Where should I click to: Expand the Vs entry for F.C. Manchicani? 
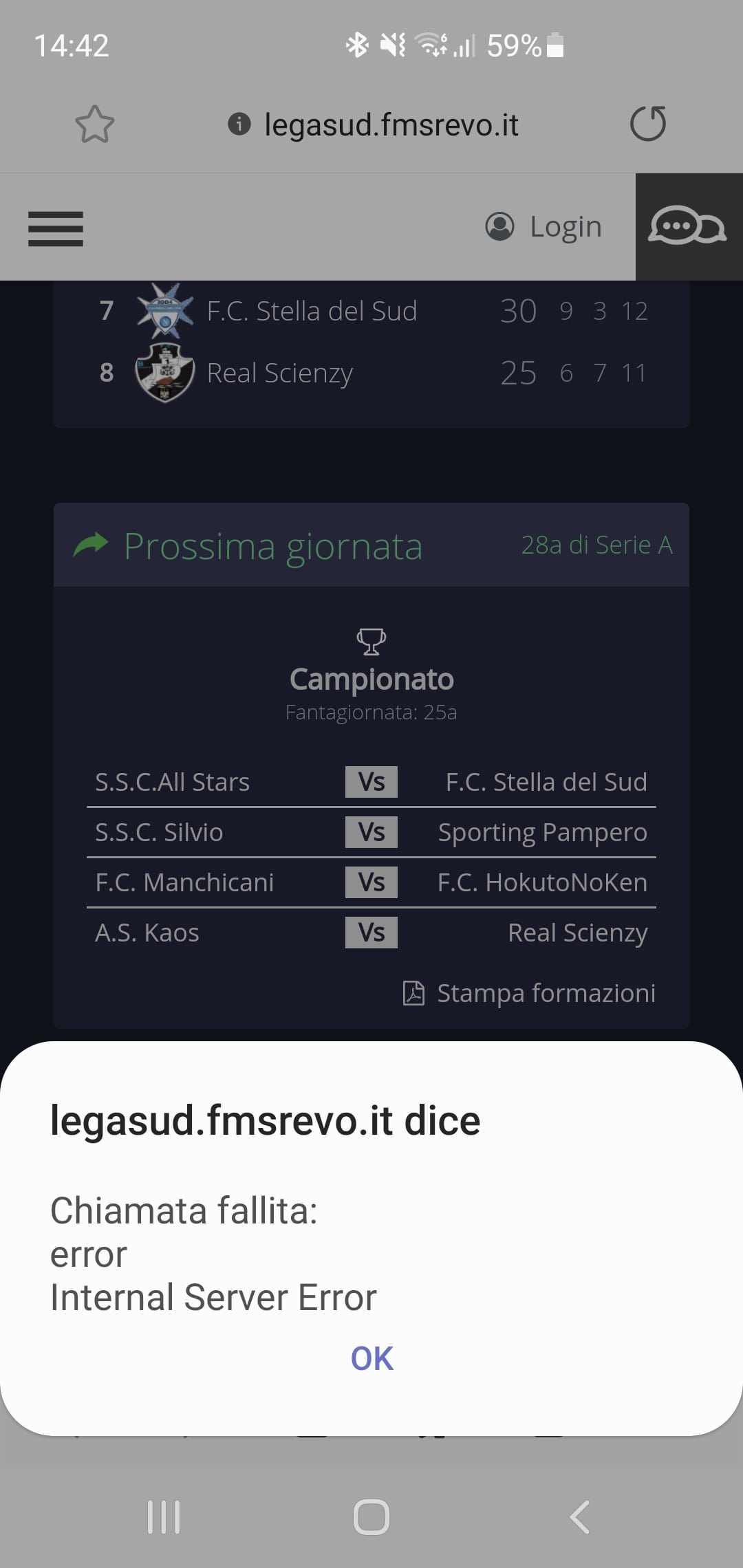[x=371, y=882]
